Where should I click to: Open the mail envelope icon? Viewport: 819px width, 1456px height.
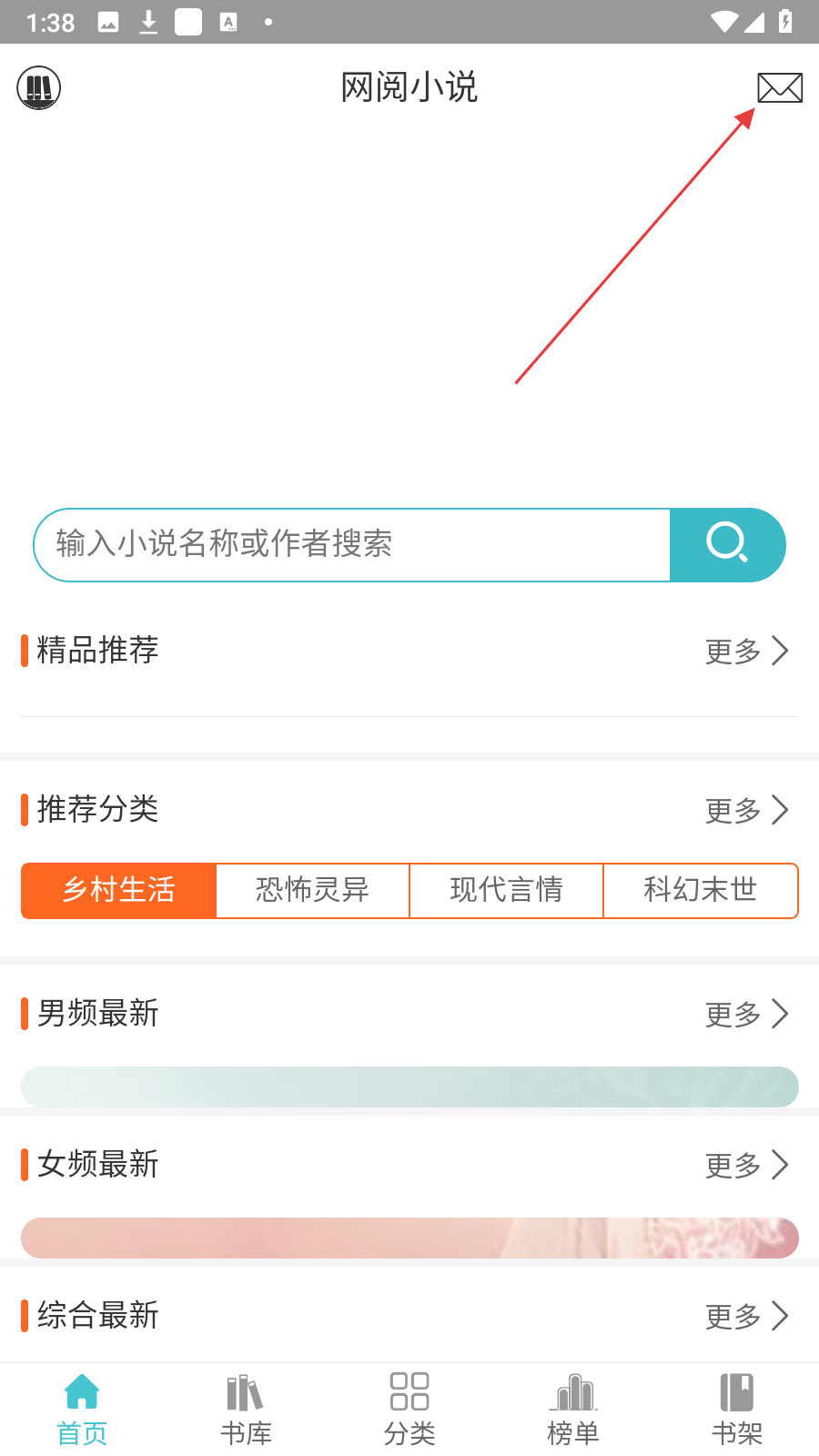pyautogui.click(x=780, y=88)
